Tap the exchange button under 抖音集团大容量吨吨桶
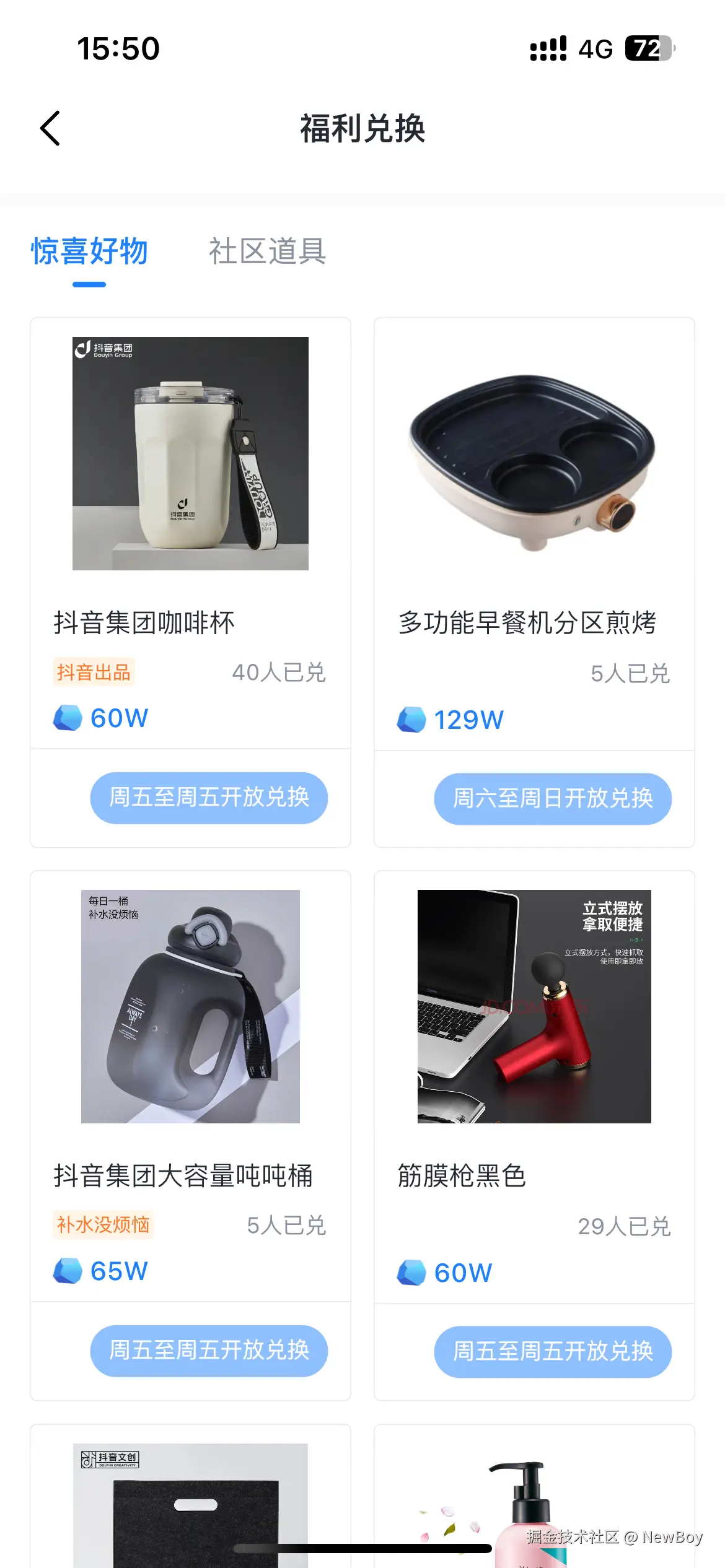The width and height of the screenshot is (725, 1568). 208,1352
